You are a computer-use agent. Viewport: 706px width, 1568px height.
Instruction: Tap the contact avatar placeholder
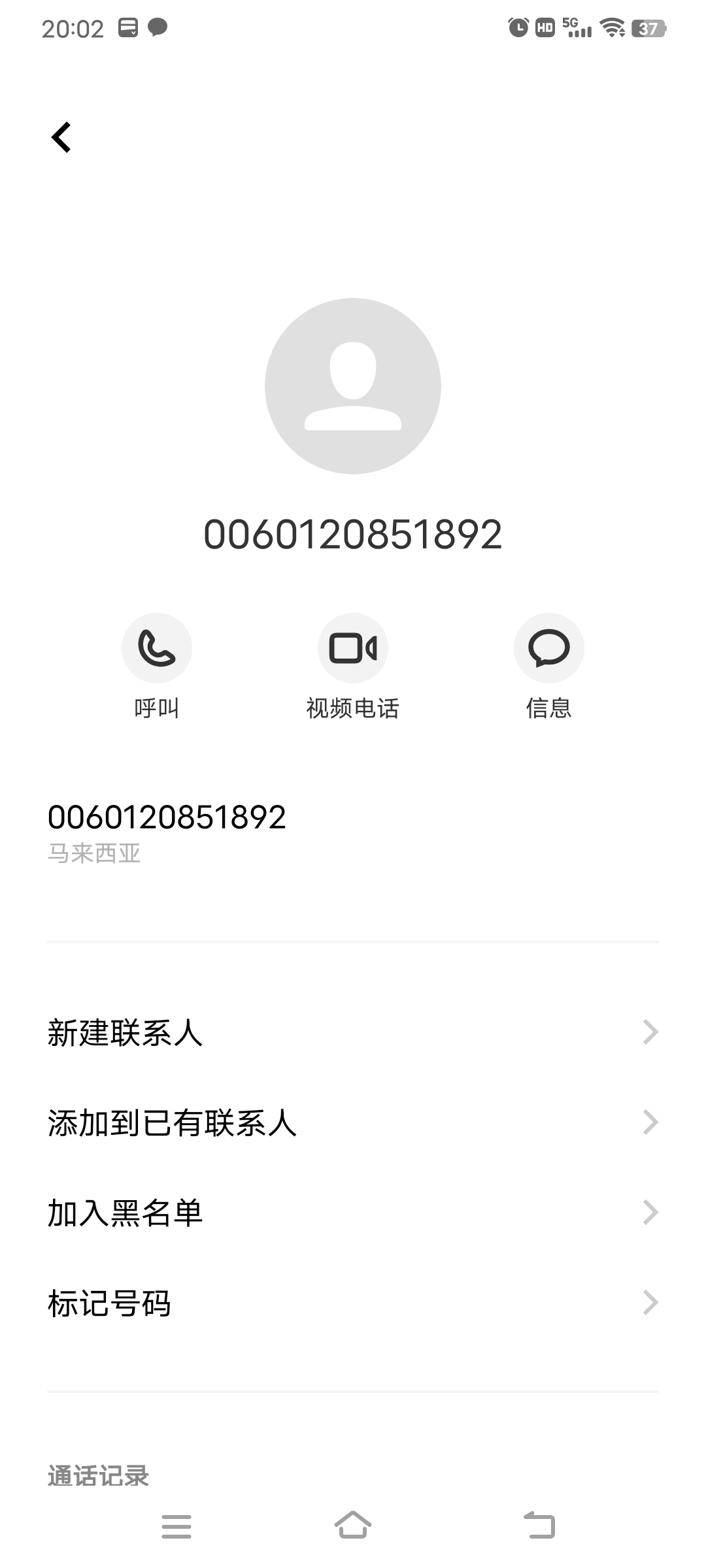click(x=352, y=387)
